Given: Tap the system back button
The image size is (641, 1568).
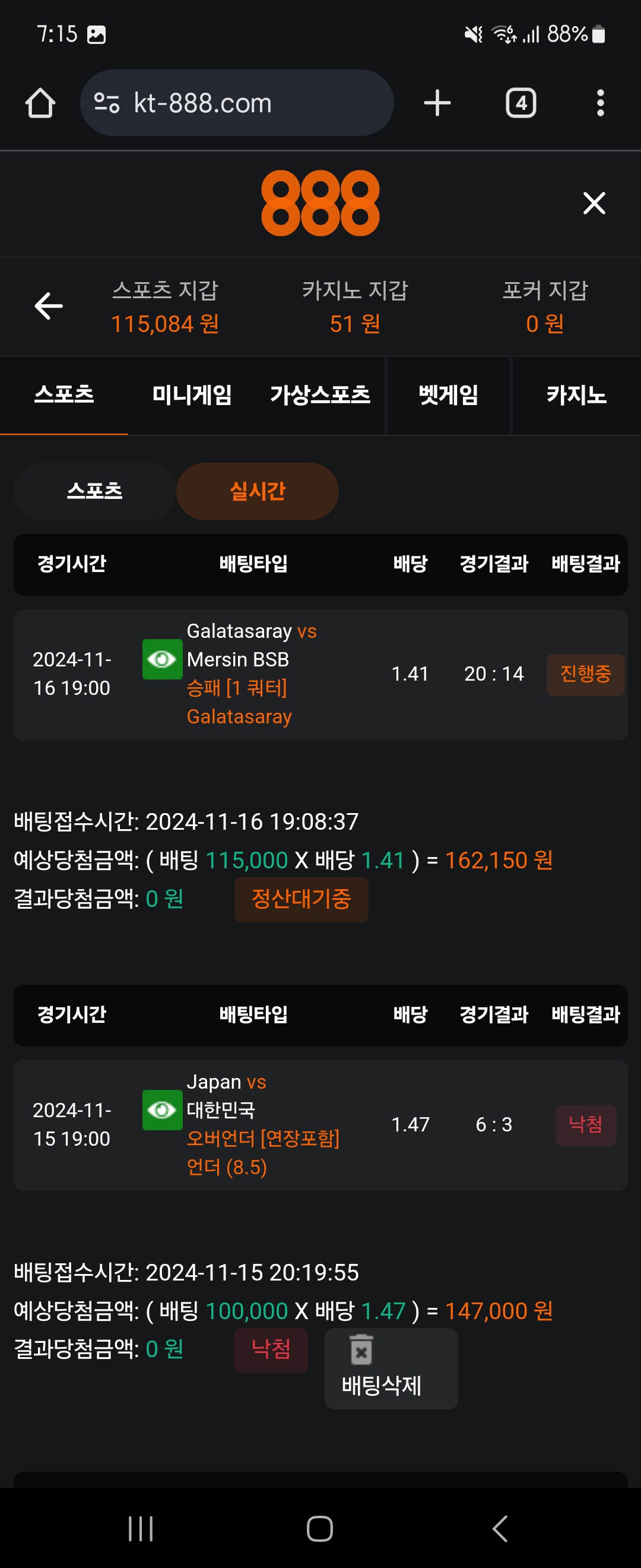Looking at the screenshot, I should (500, 1528).
